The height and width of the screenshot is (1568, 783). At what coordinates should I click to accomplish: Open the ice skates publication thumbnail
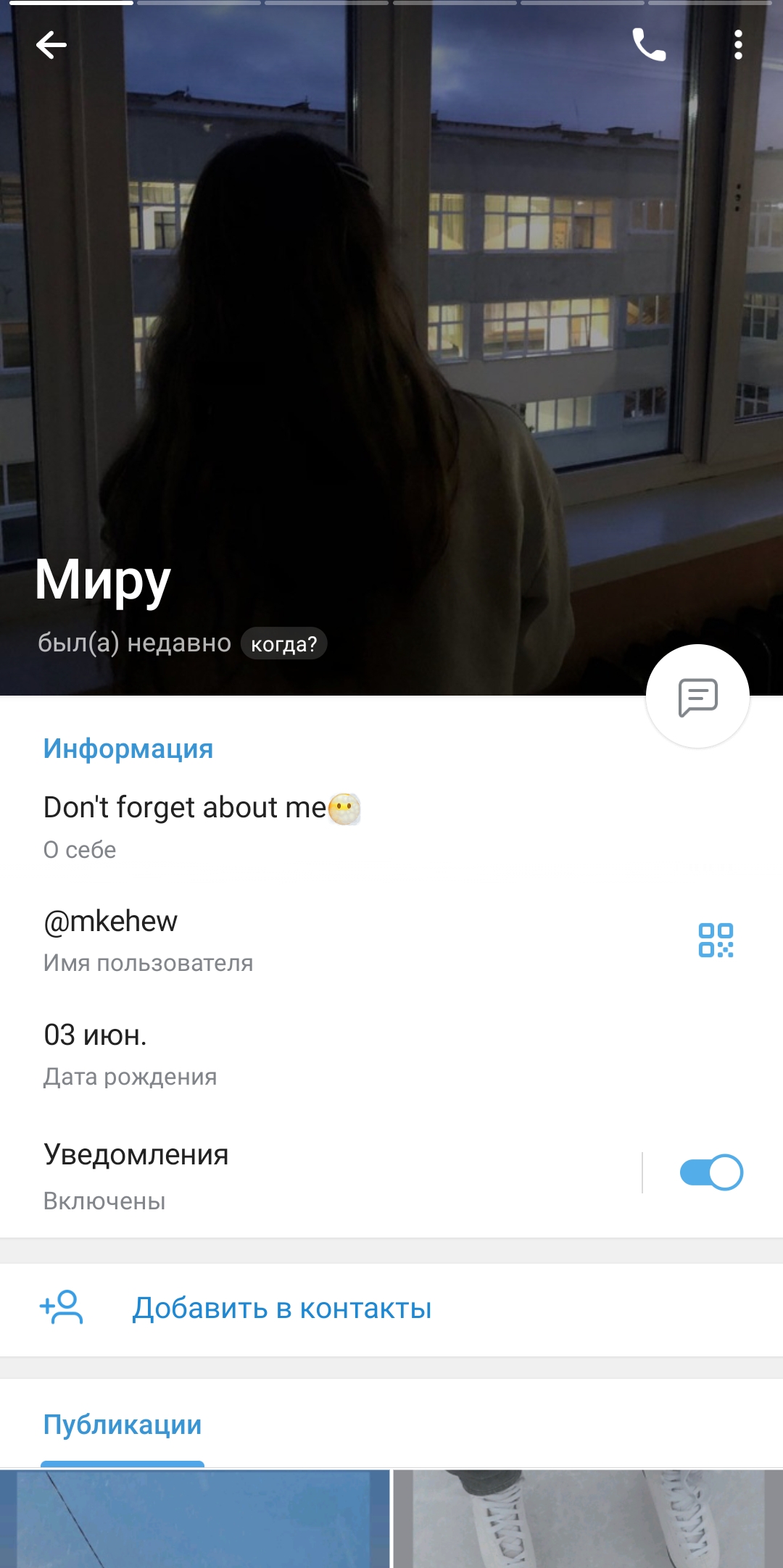tap(589, 1519)
